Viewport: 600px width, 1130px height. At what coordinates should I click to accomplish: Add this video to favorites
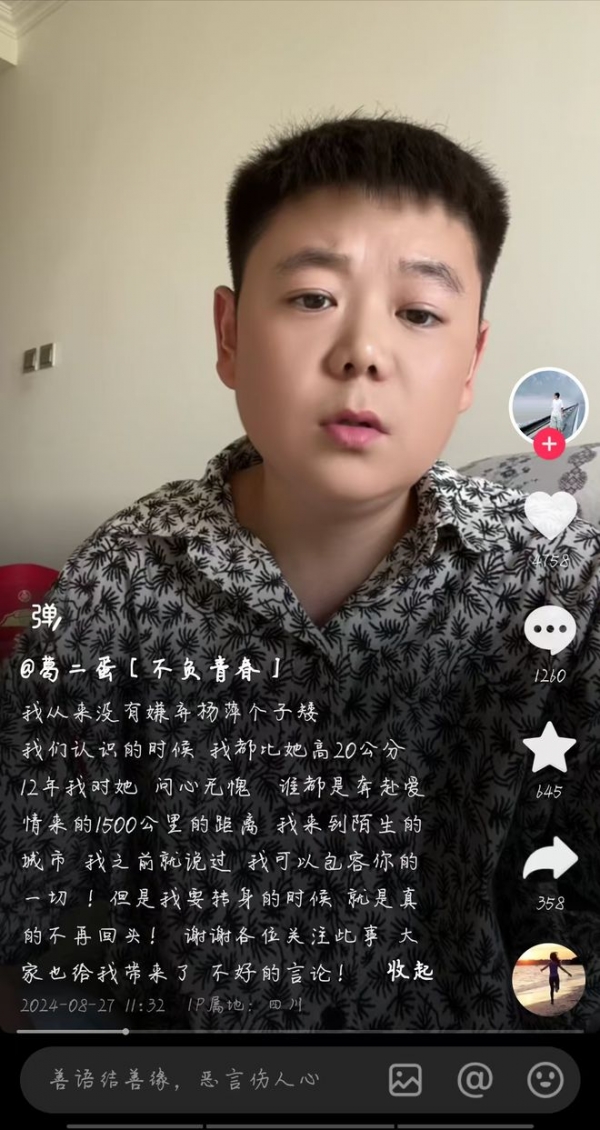tap(550, 748)
